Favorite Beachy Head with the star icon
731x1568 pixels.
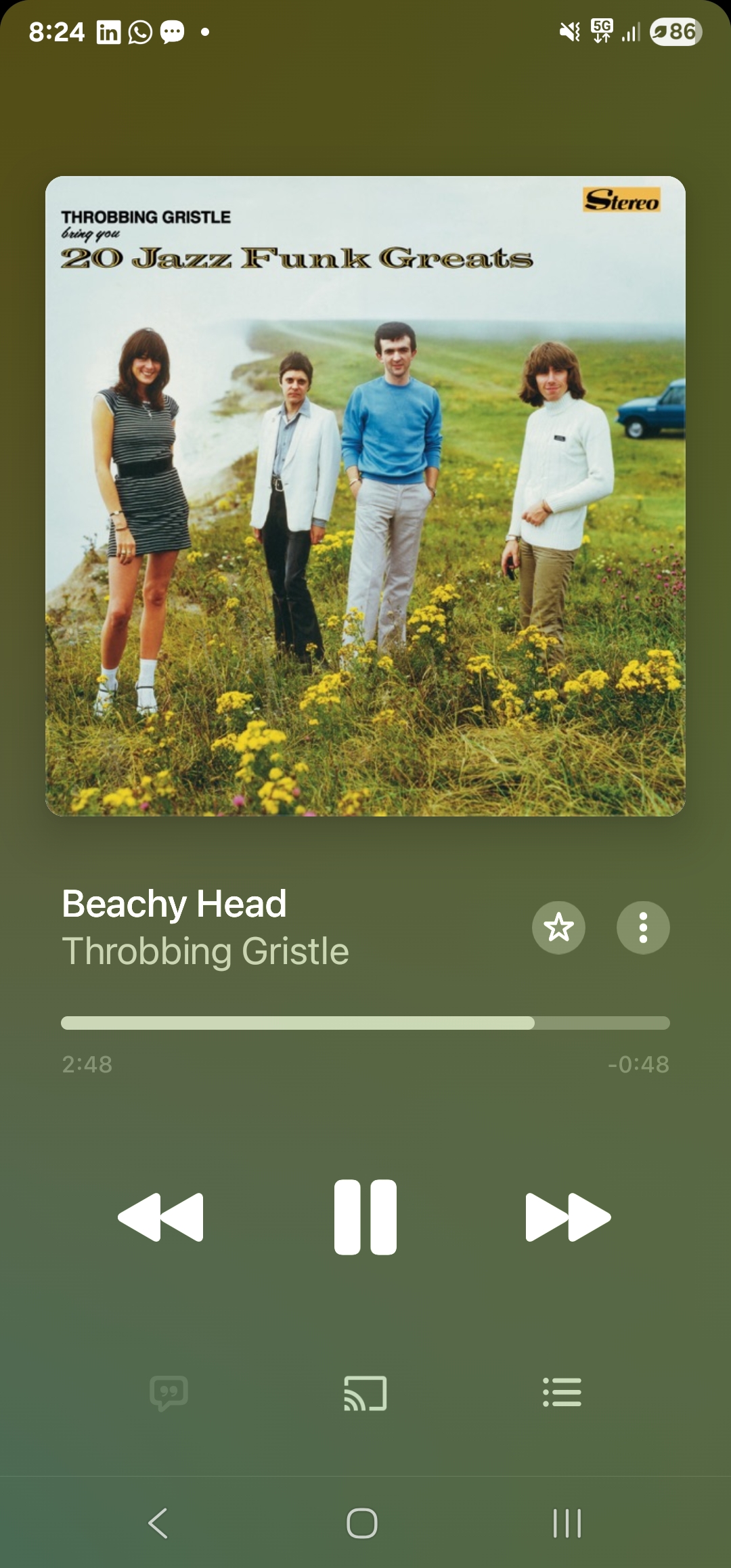[558, 927]
